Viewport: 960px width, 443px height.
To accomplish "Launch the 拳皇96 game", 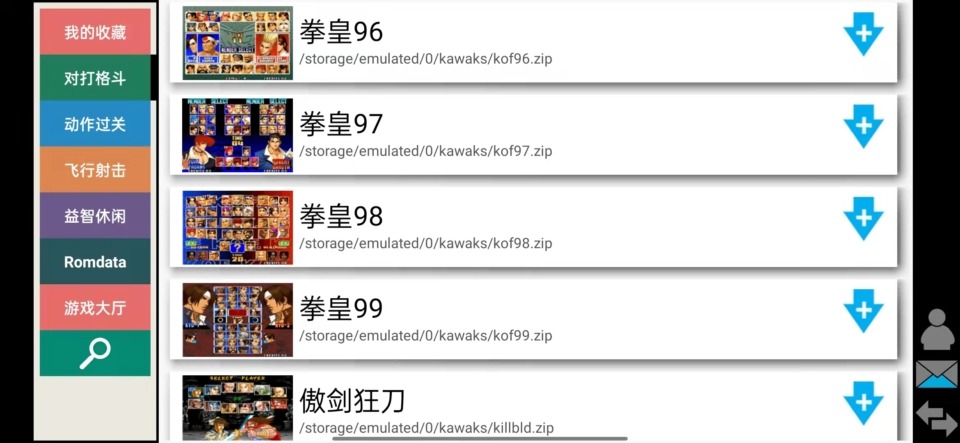I will [x=500, y=43].
